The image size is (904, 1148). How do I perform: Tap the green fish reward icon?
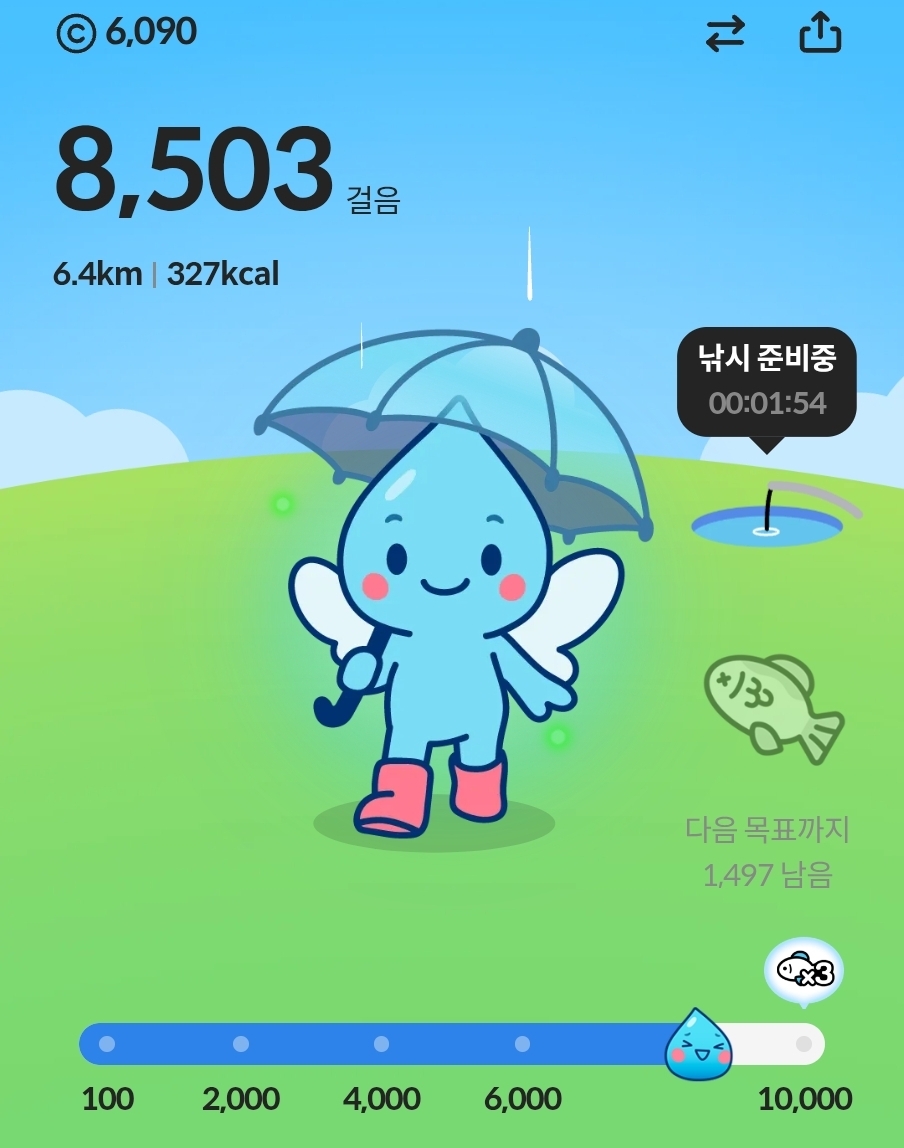[772, 703]
